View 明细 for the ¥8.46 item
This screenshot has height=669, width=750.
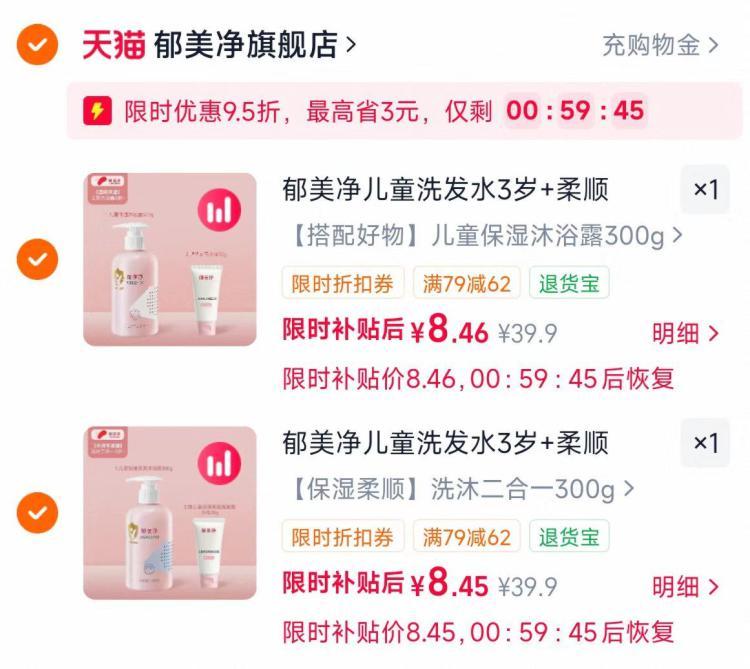685,333
